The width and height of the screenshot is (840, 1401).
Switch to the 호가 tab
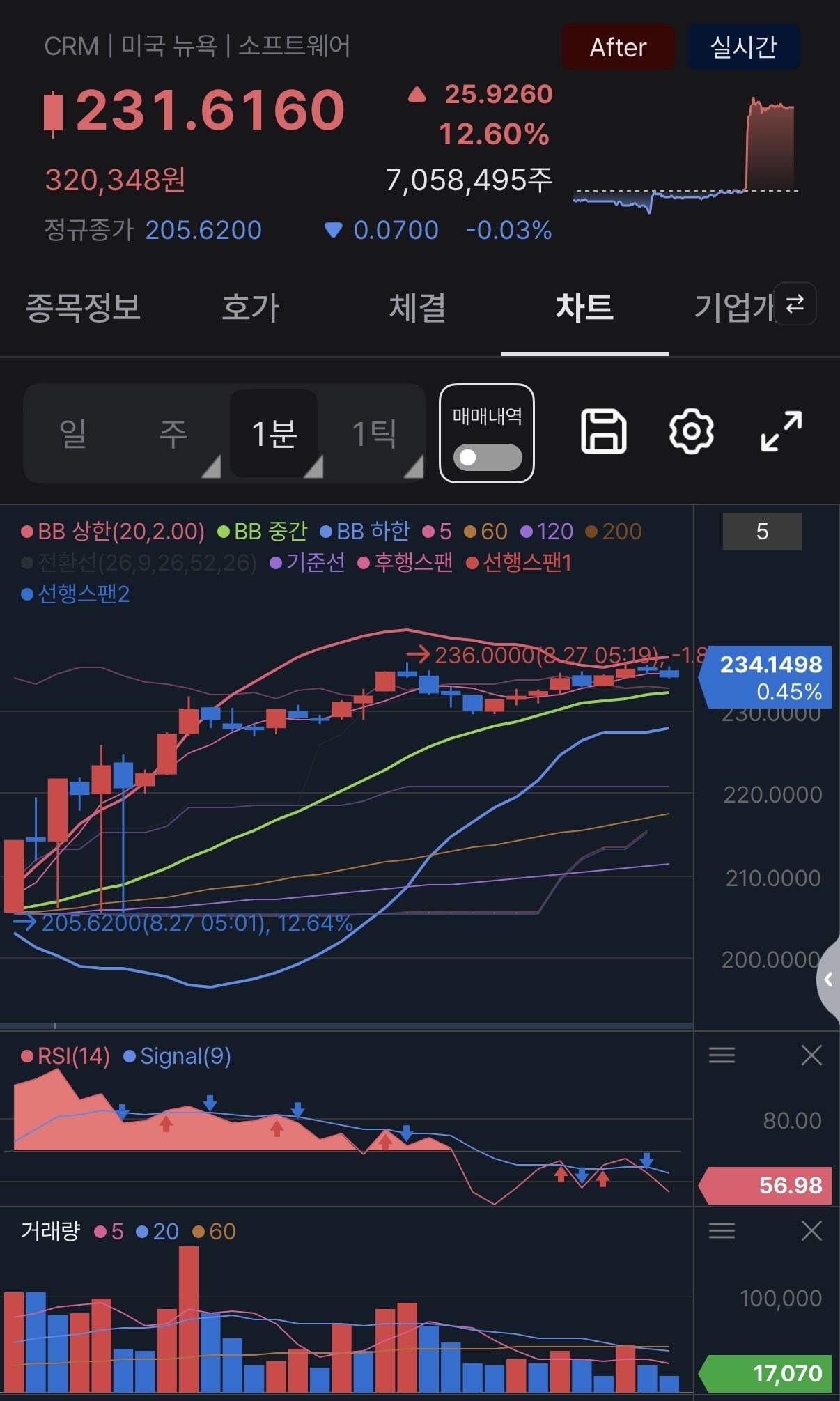250,307
